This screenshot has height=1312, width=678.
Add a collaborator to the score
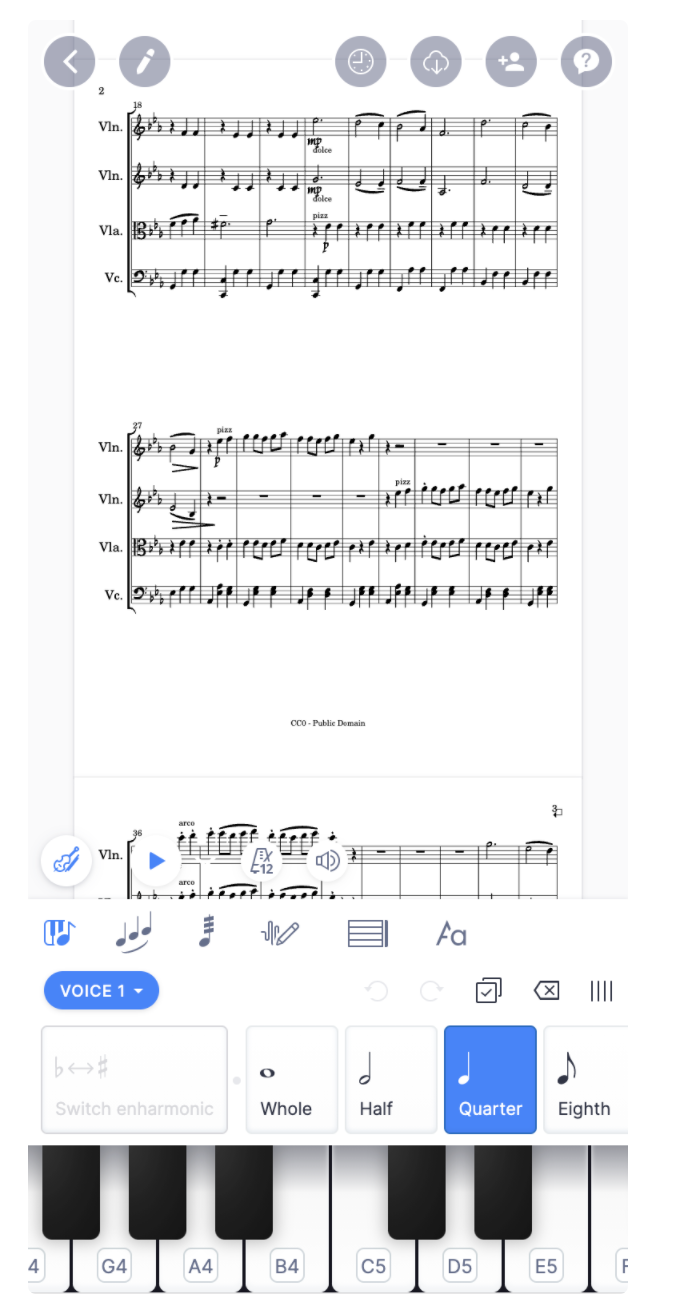tap(511, 61)
